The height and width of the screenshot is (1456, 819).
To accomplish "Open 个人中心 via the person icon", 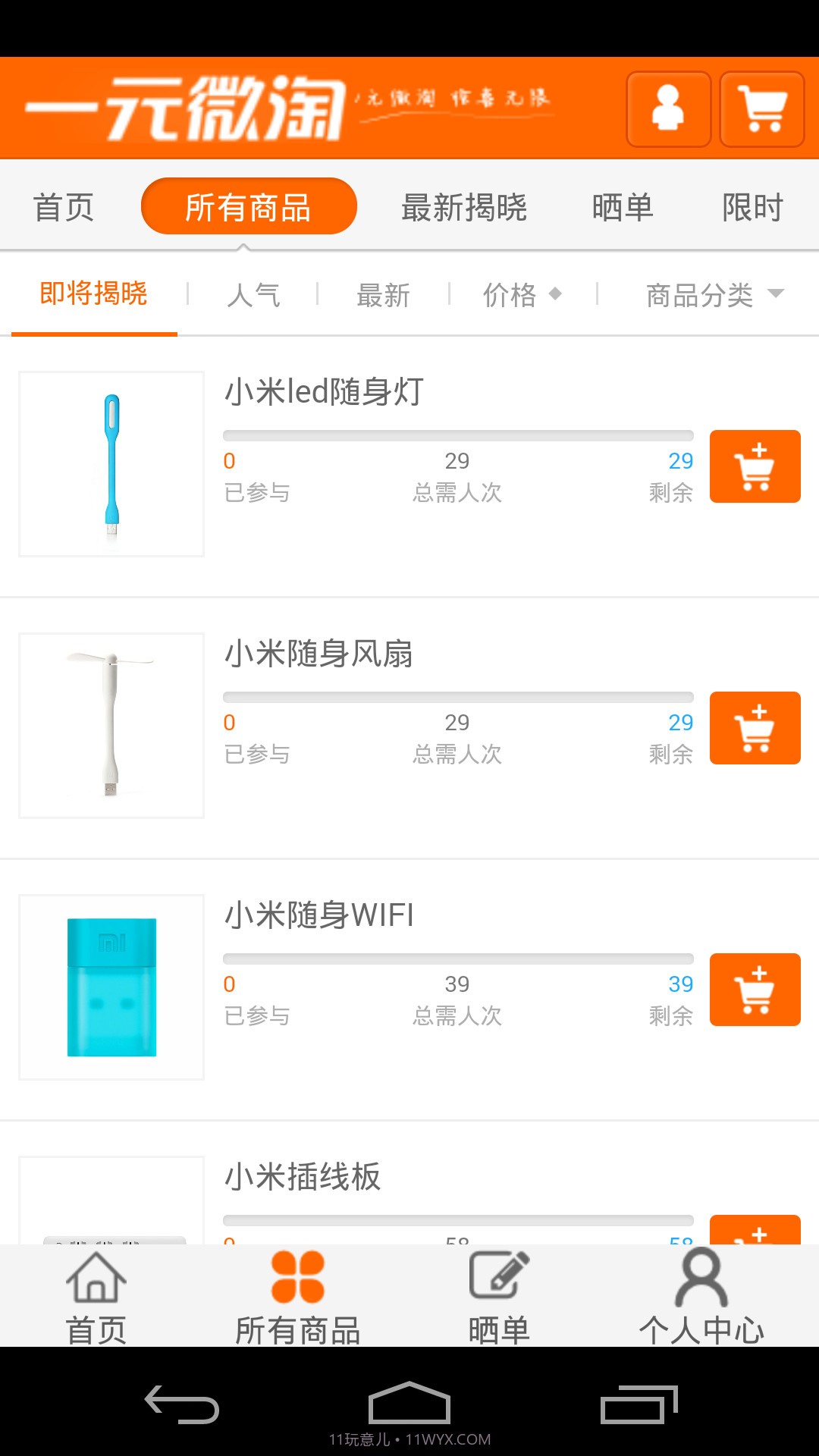I will pos(701,1289).
